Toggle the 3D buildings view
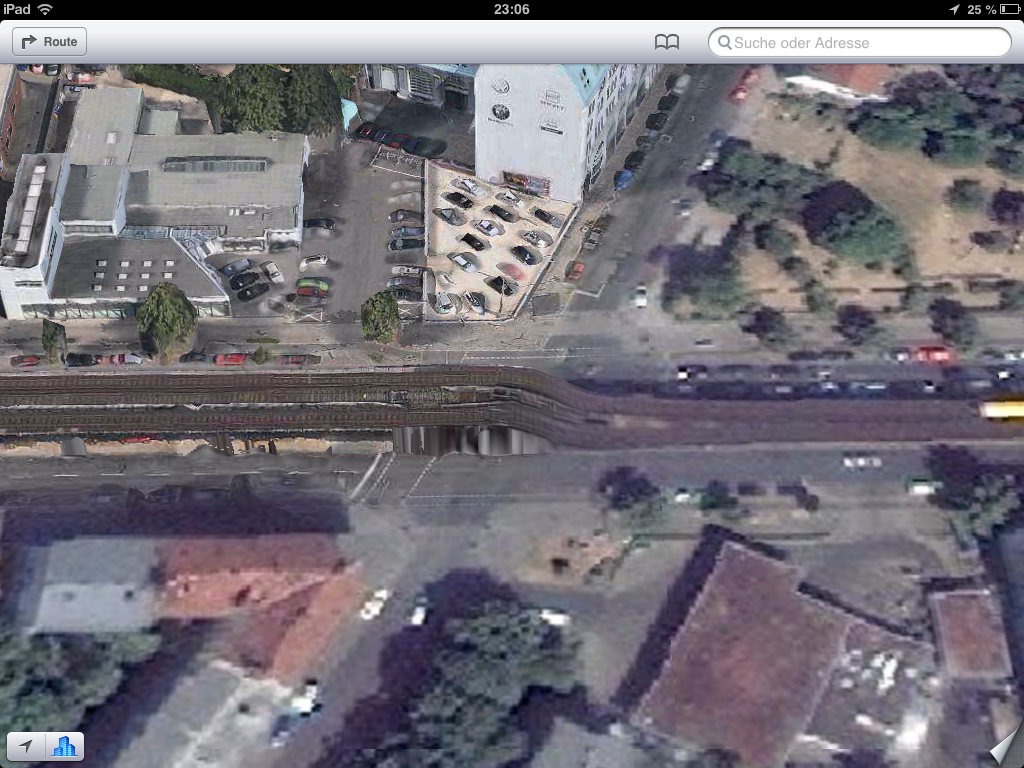 tap(65, 746)
